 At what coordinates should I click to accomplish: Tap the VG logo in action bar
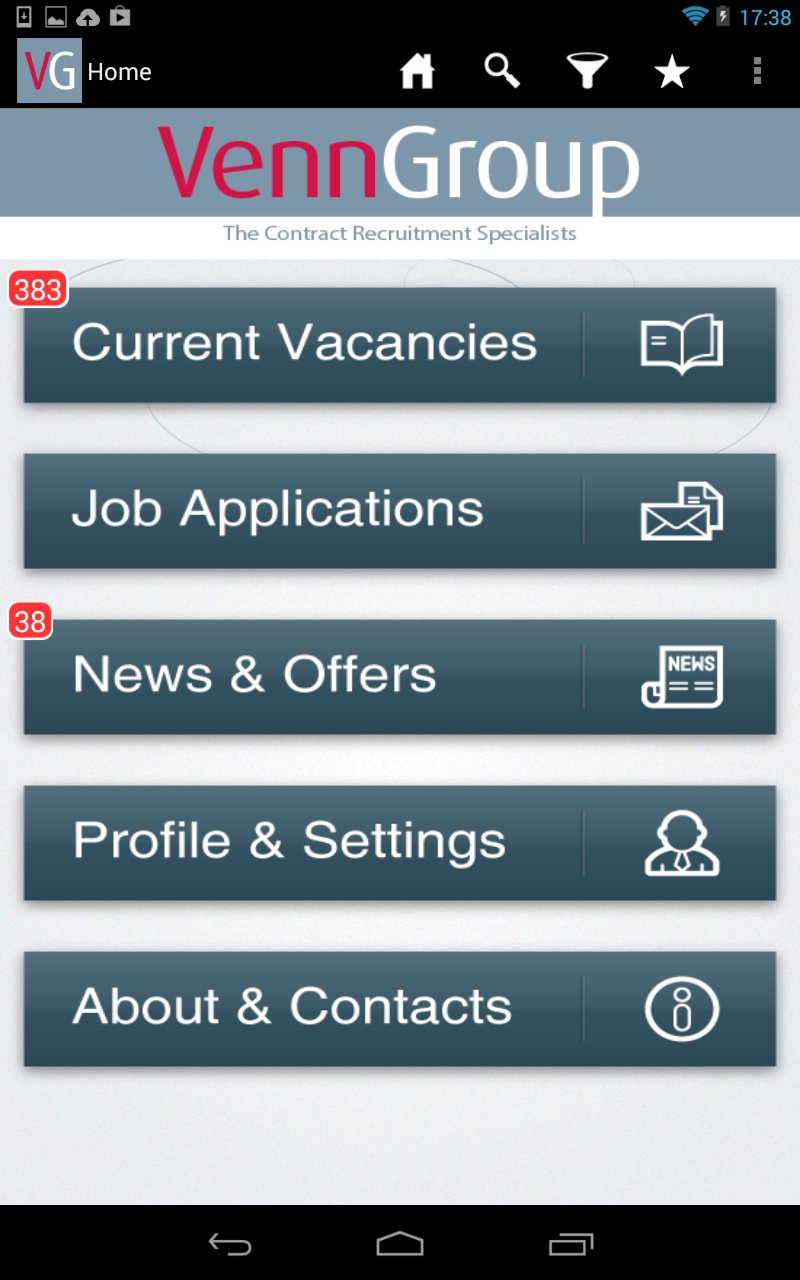pos(48,70)
